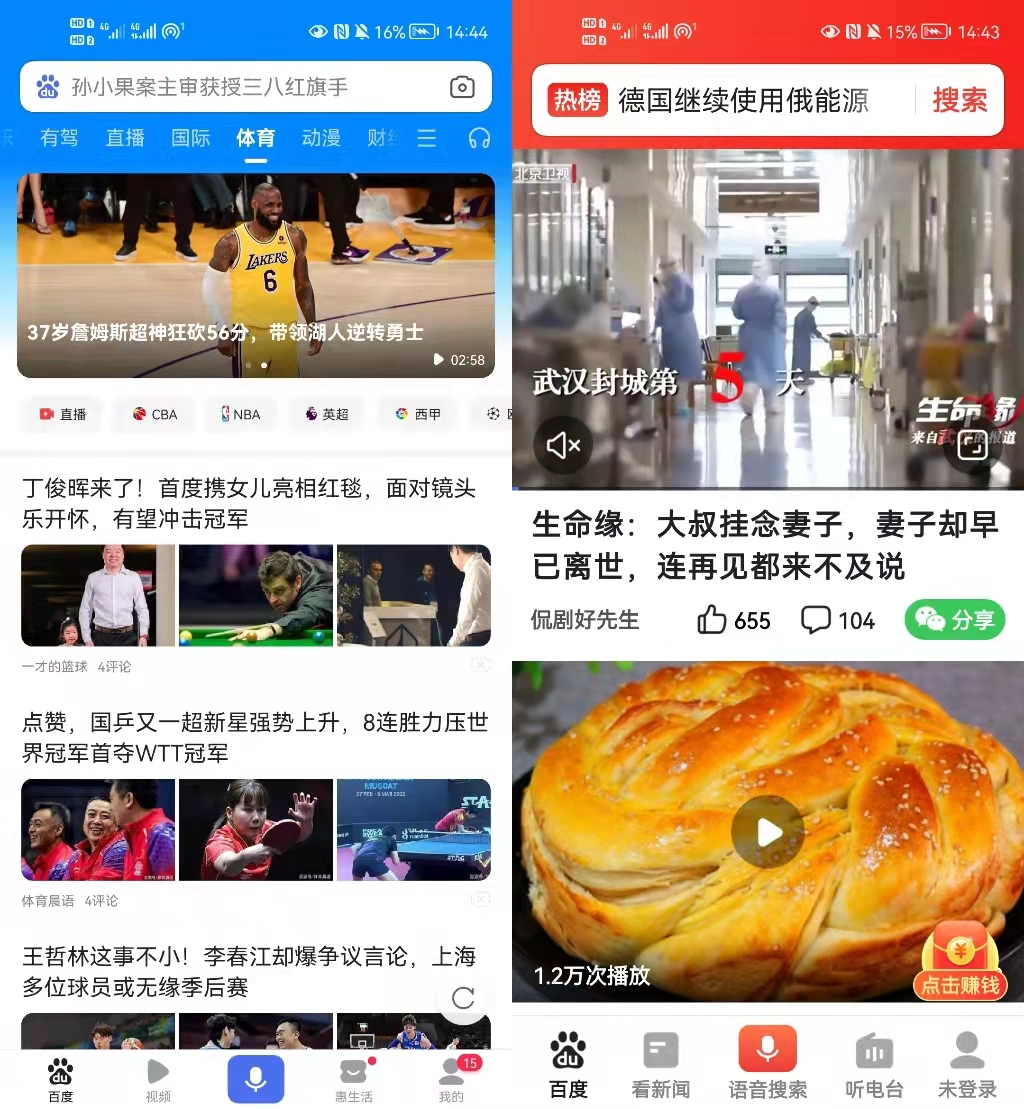Image resolution: width=1024 pixels, height=1109 pixels.
Task: Go to the 我的 tab
Action: 452,1079
